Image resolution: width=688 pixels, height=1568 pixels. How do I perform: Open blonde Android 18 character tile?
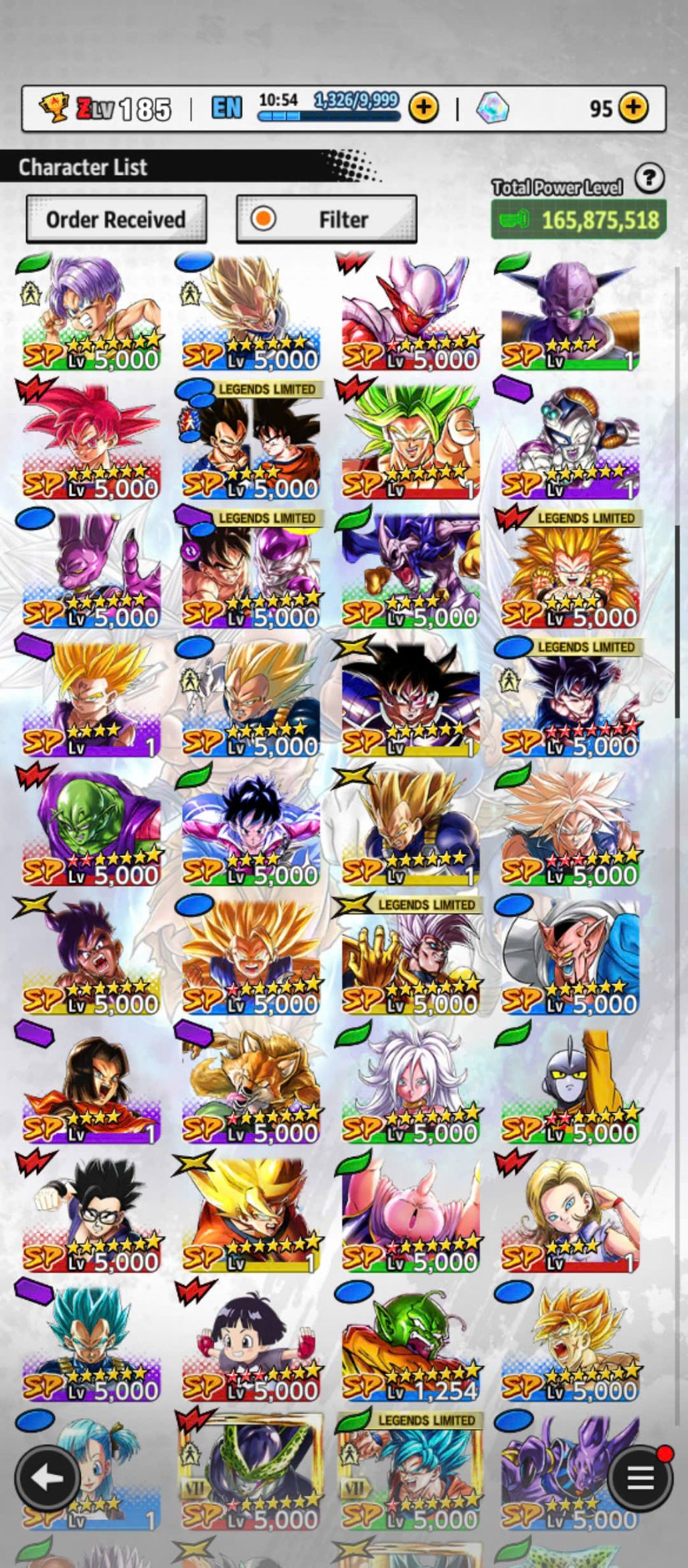[570, 1213]
